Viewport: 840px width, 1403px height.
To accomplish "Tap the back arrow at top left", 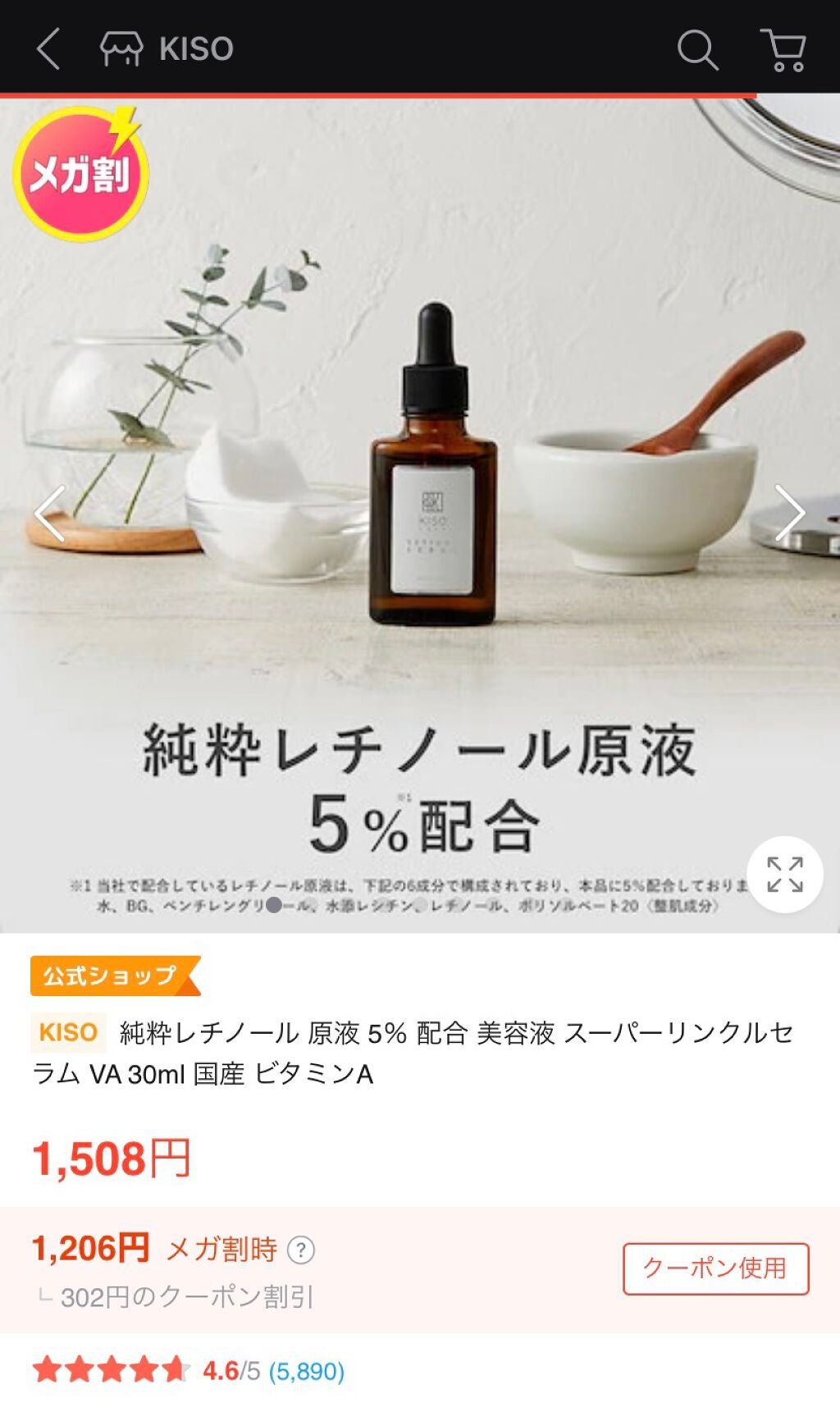I will 46,49.
